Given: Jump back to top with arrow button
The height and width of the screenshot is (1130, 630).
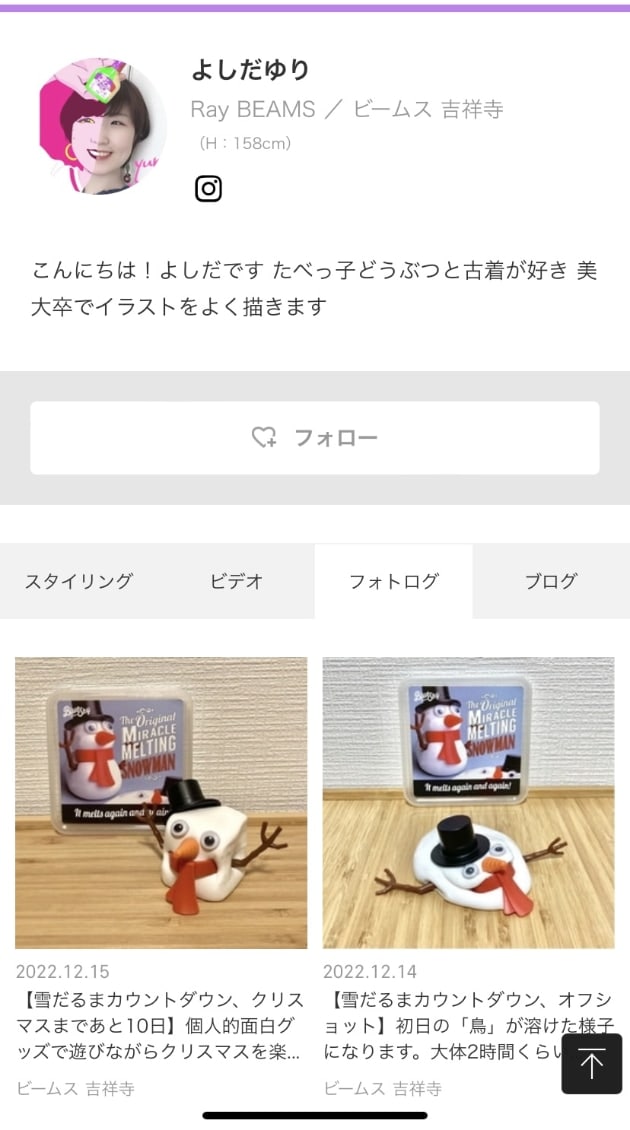Looking at the screenshot, I should point(591,1063).
